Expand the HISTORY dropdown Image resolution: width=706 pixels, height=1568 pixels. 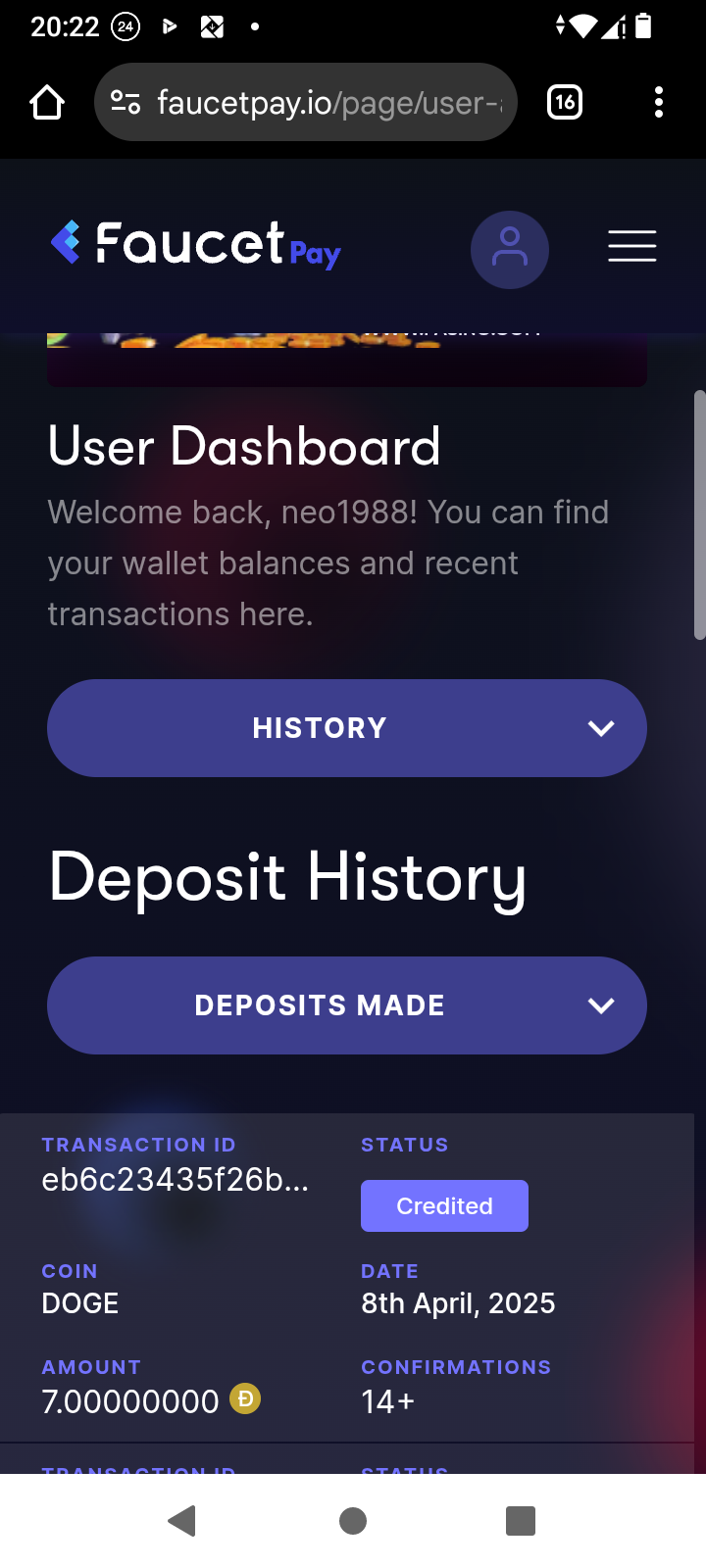pyautogui.click(x=347, y=728)
